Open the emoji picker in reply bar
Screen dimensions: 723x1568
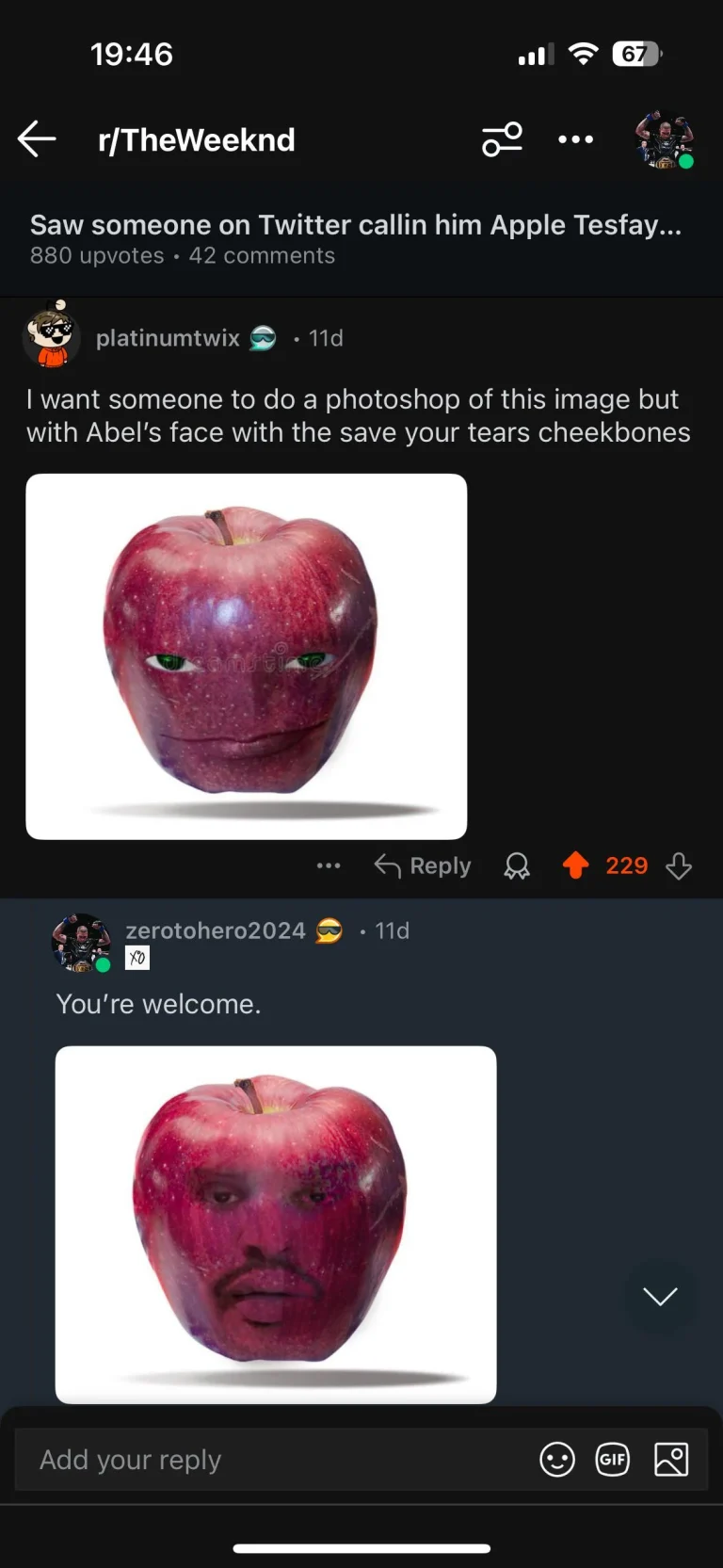[x=556, y=1460]
